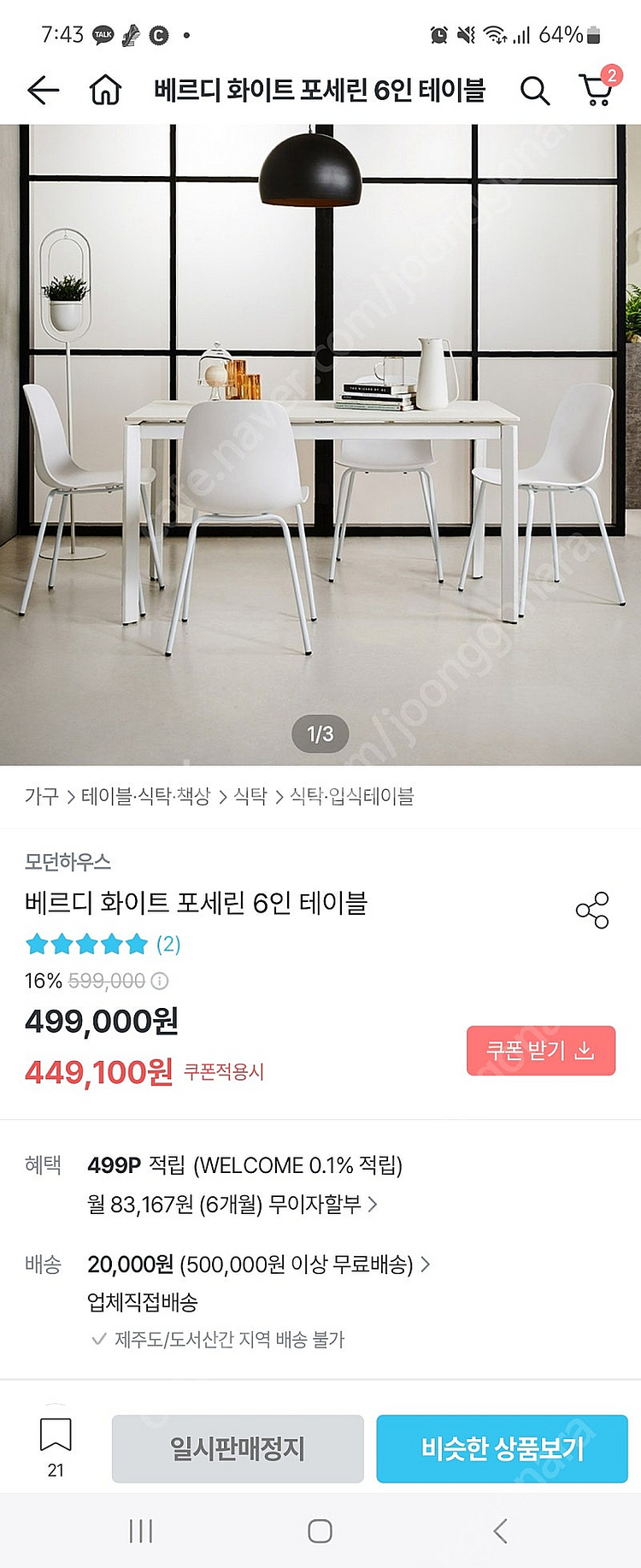641x1568 pixels.
Task: Tap the checkmark beside 제주도/도서산간 지역 배송 불가
Action: pos(97,1341)
